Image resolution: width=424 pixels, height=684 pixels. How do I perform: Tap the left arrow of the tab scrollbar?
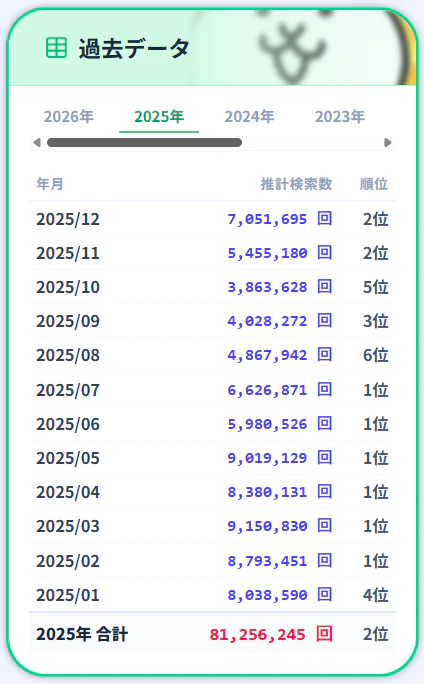click(37, 143)
